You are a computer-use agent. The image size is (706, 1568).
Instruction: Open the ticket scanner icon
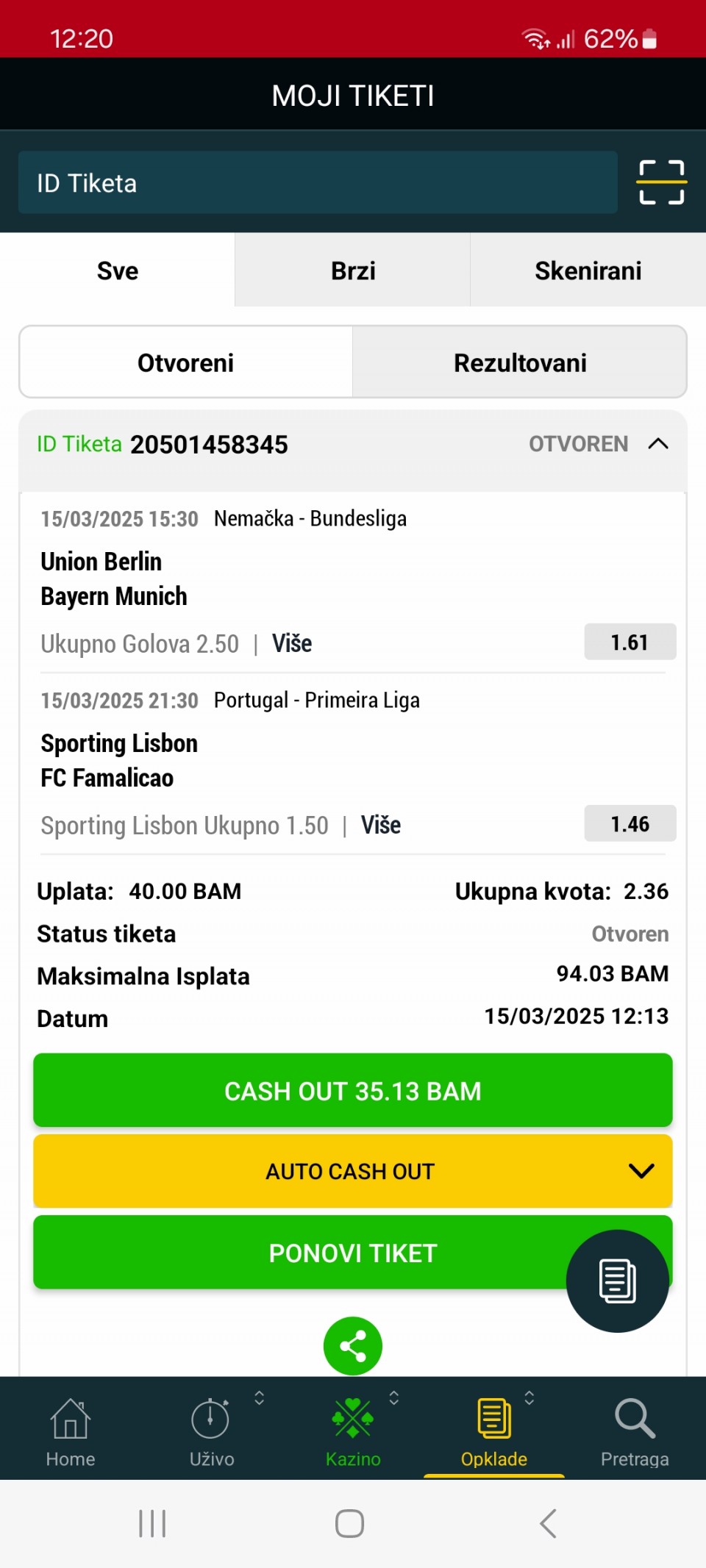coord(662,182)
